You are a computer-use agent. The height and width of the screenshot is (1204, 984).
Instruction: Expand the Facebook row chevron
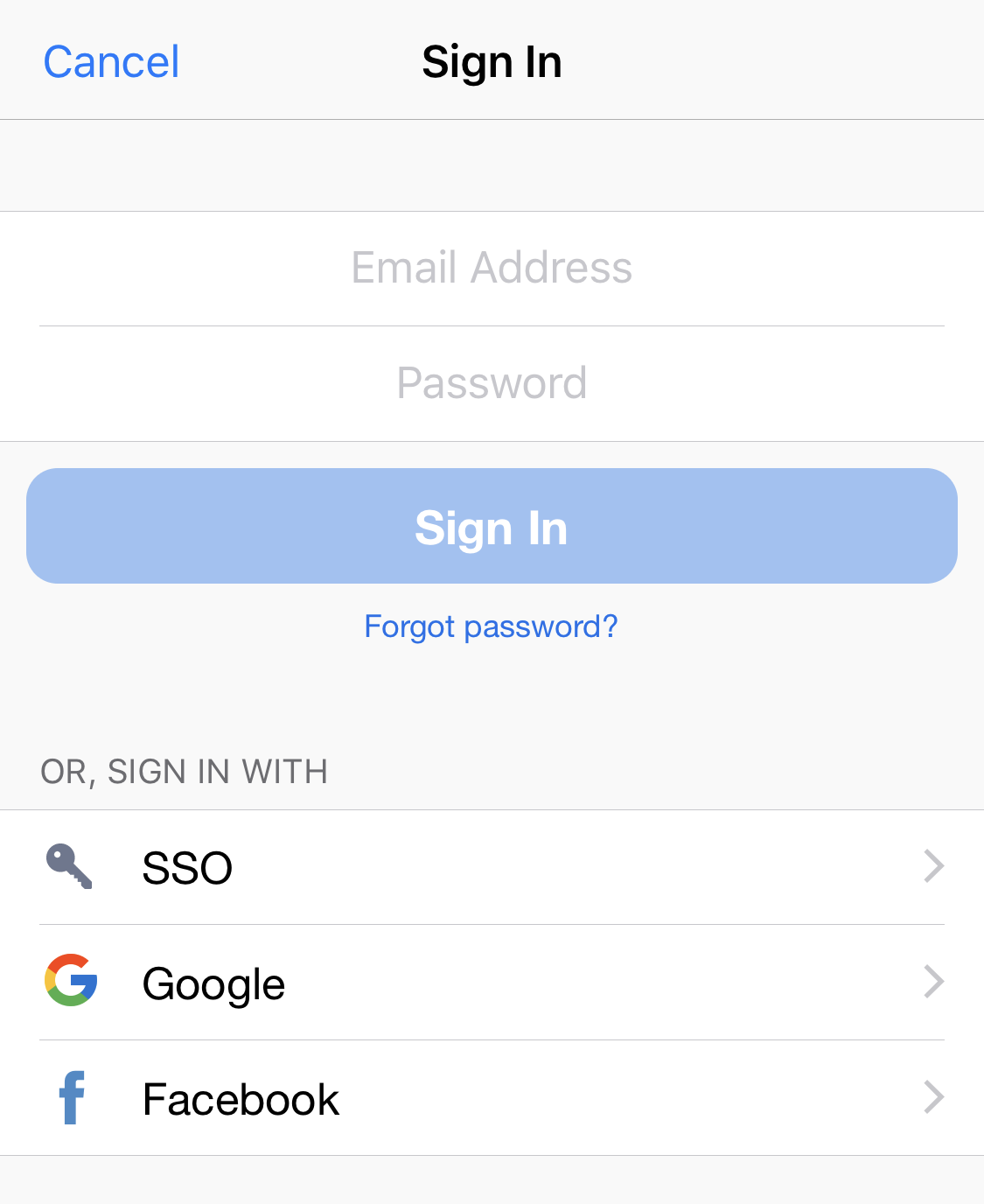pyautogui.click(x=935, y=1098)
